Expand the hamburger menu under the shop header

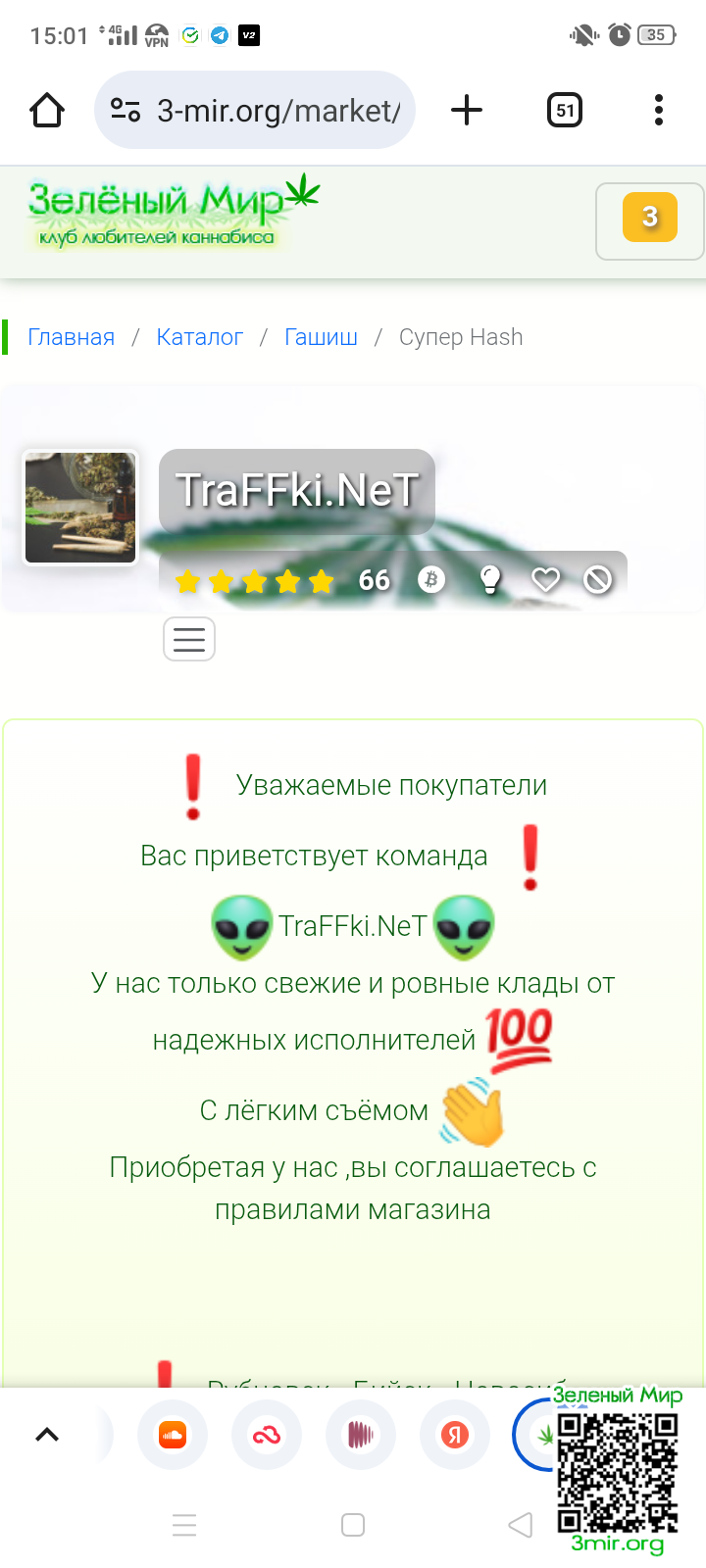[x=189, y=640]
